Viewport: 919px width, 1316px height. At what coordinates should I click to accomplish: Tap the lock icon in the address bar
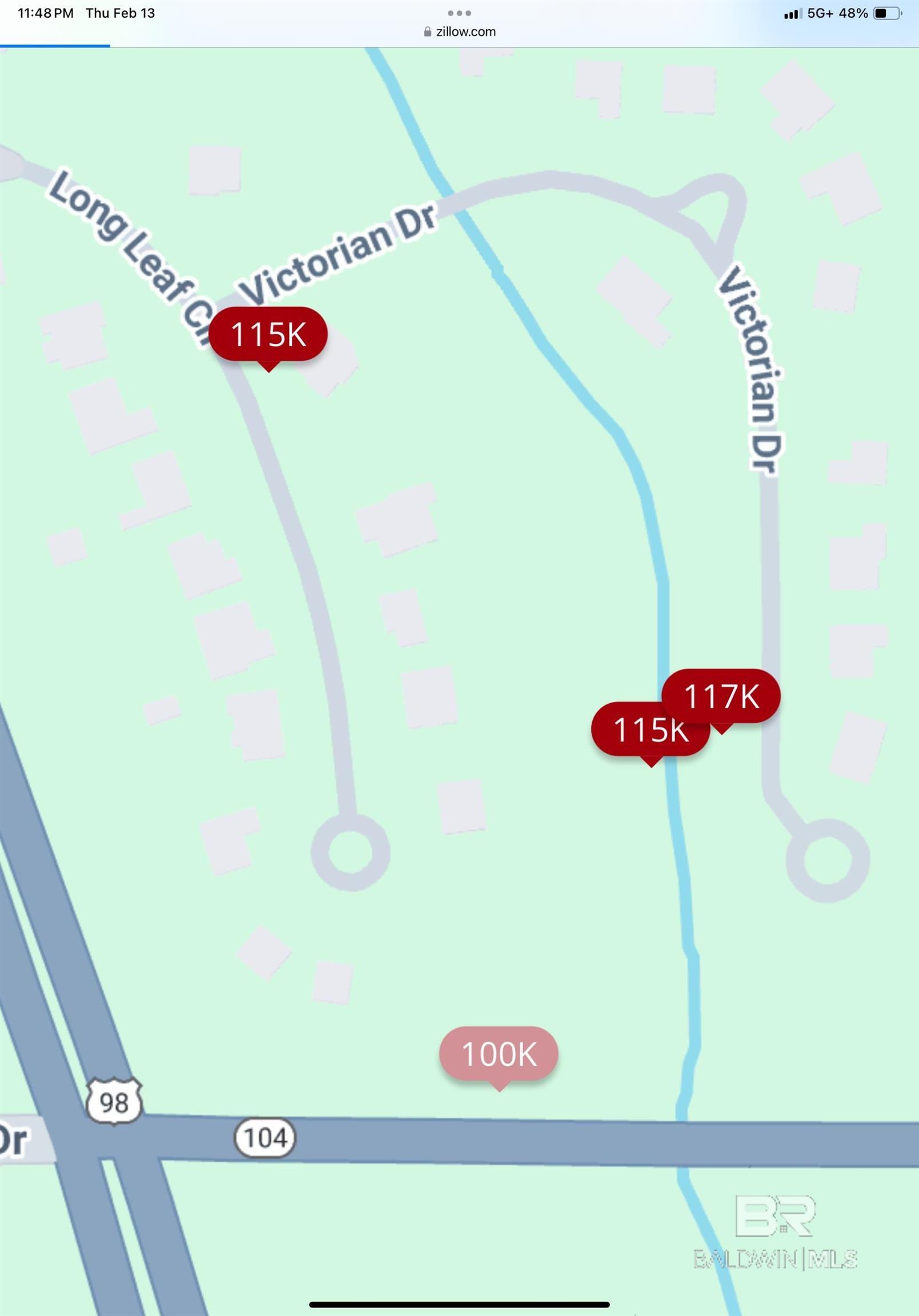click(427, 31)
